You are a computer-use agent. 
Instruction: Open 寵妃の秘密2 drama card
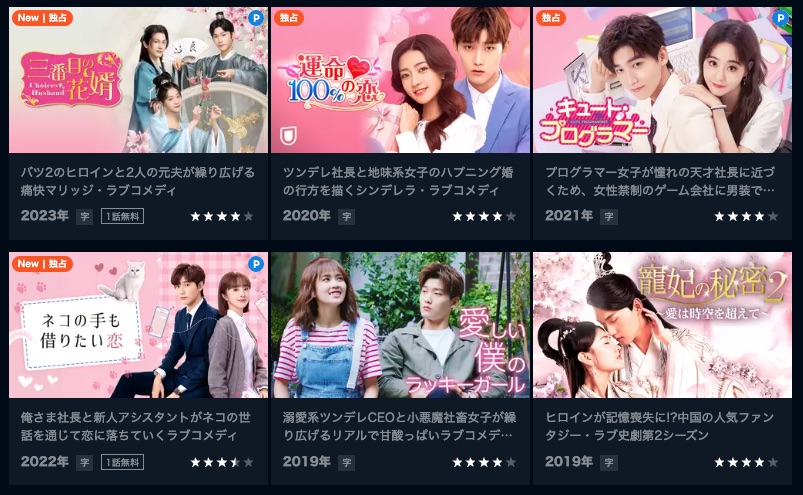tap(663, 325)
